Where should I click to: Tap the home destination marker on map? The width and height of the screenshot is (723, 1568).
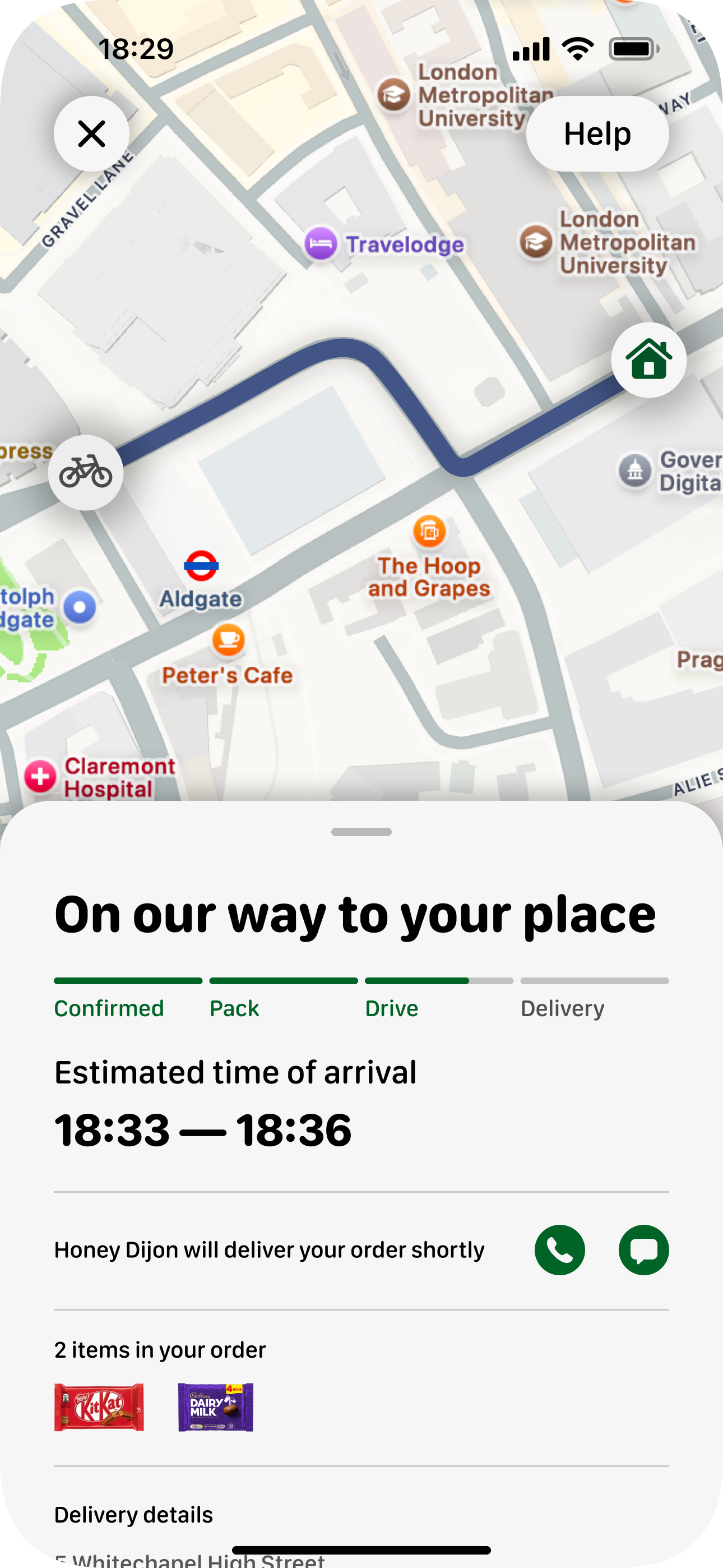[x=649, y=361]
